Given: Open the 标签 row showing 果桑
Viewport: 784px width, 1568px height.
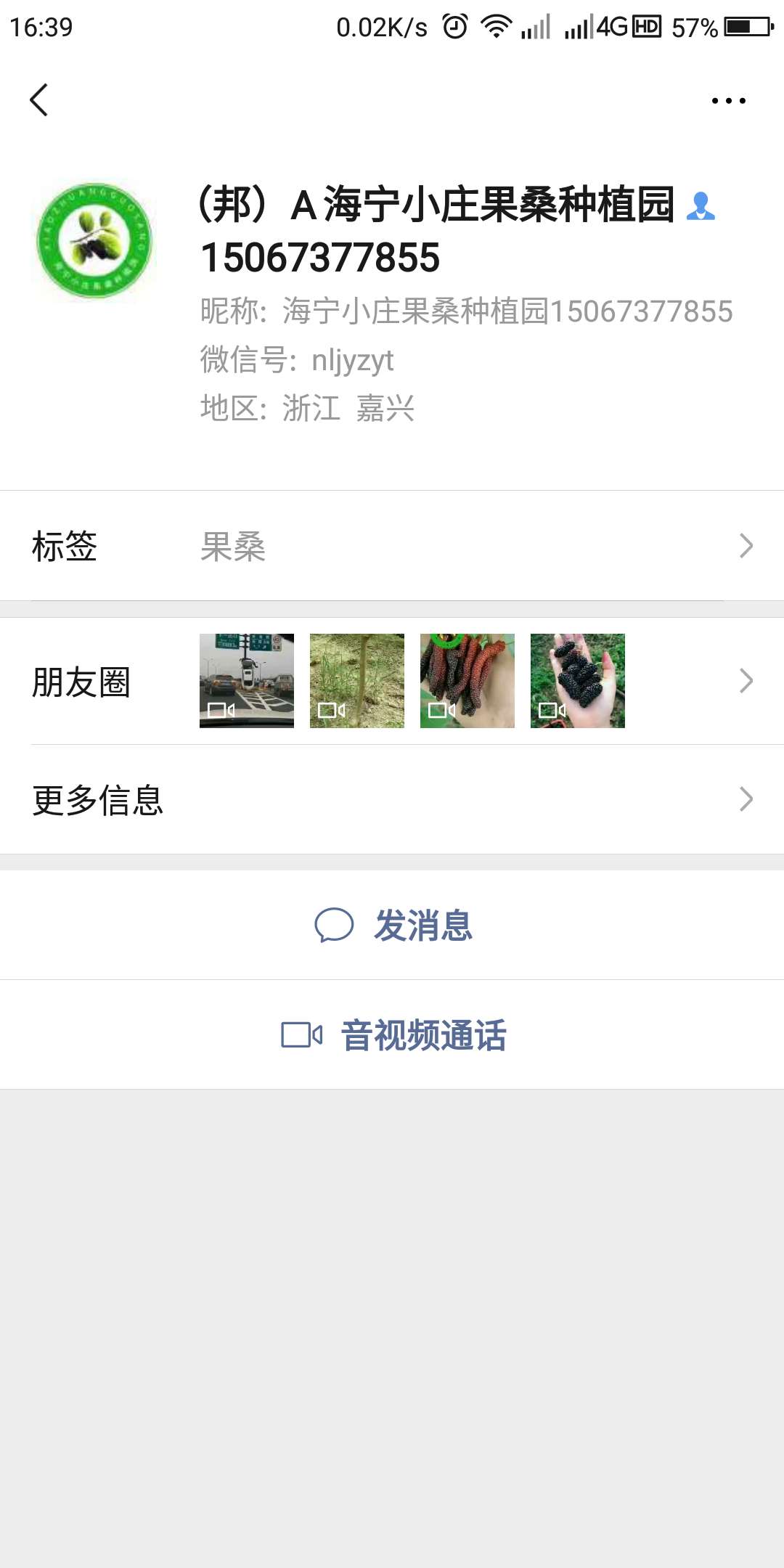Looking at the screenshot, I should [x=392, y=546].
